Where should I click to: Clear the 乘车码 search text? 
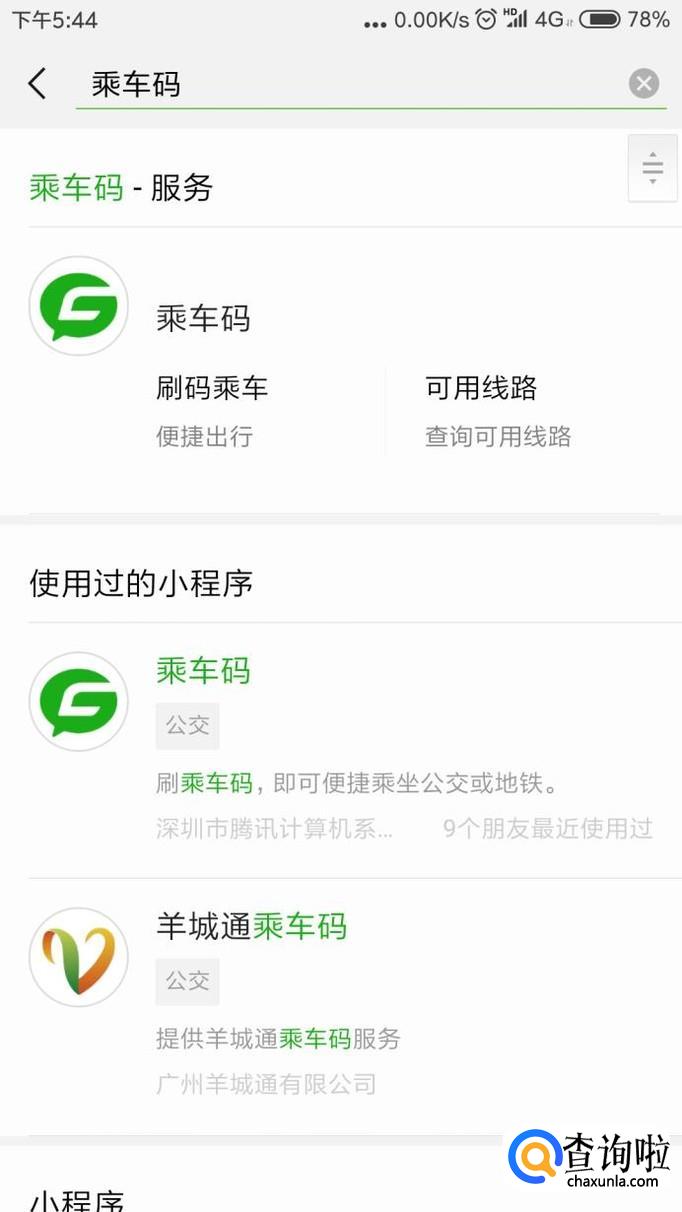[644, 84]
